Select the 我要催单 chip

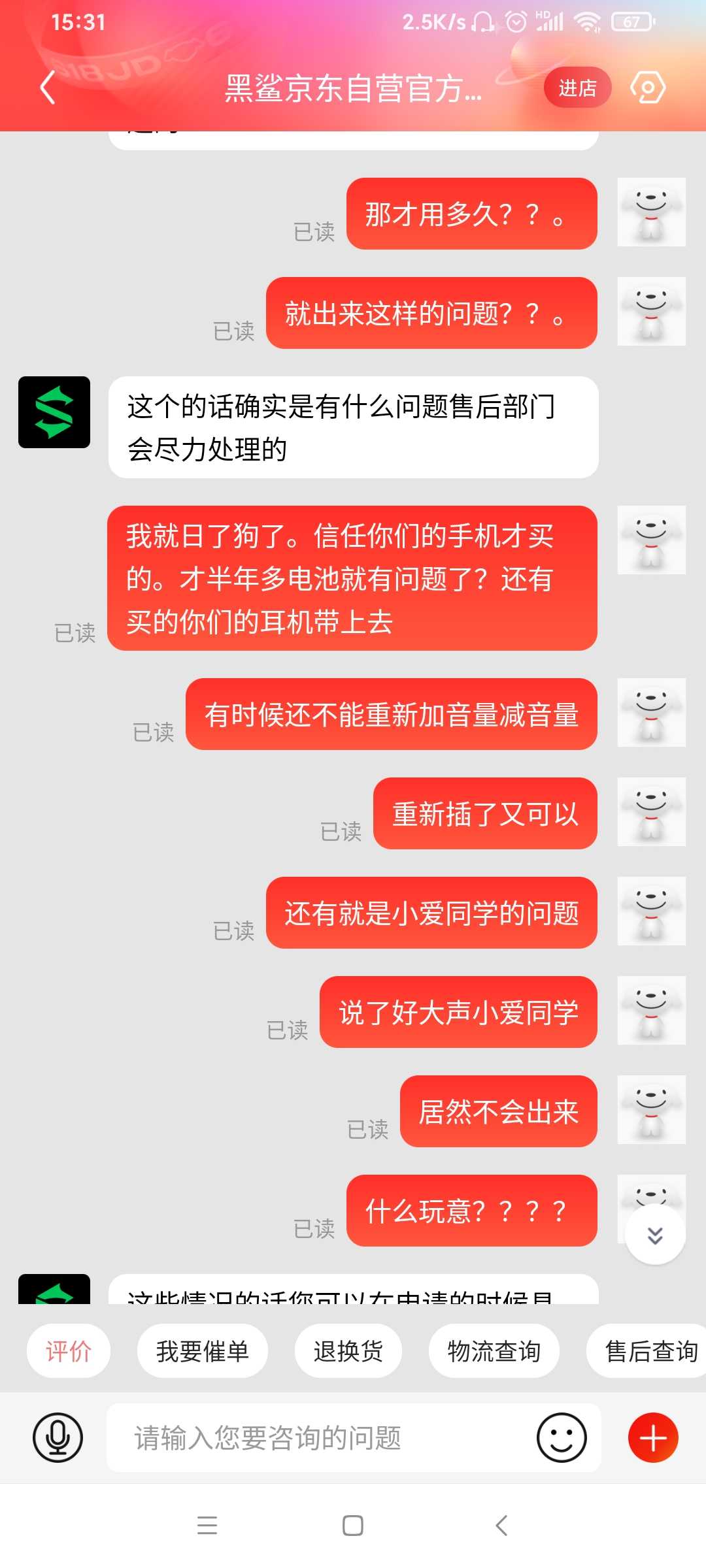click(202, 1350)
